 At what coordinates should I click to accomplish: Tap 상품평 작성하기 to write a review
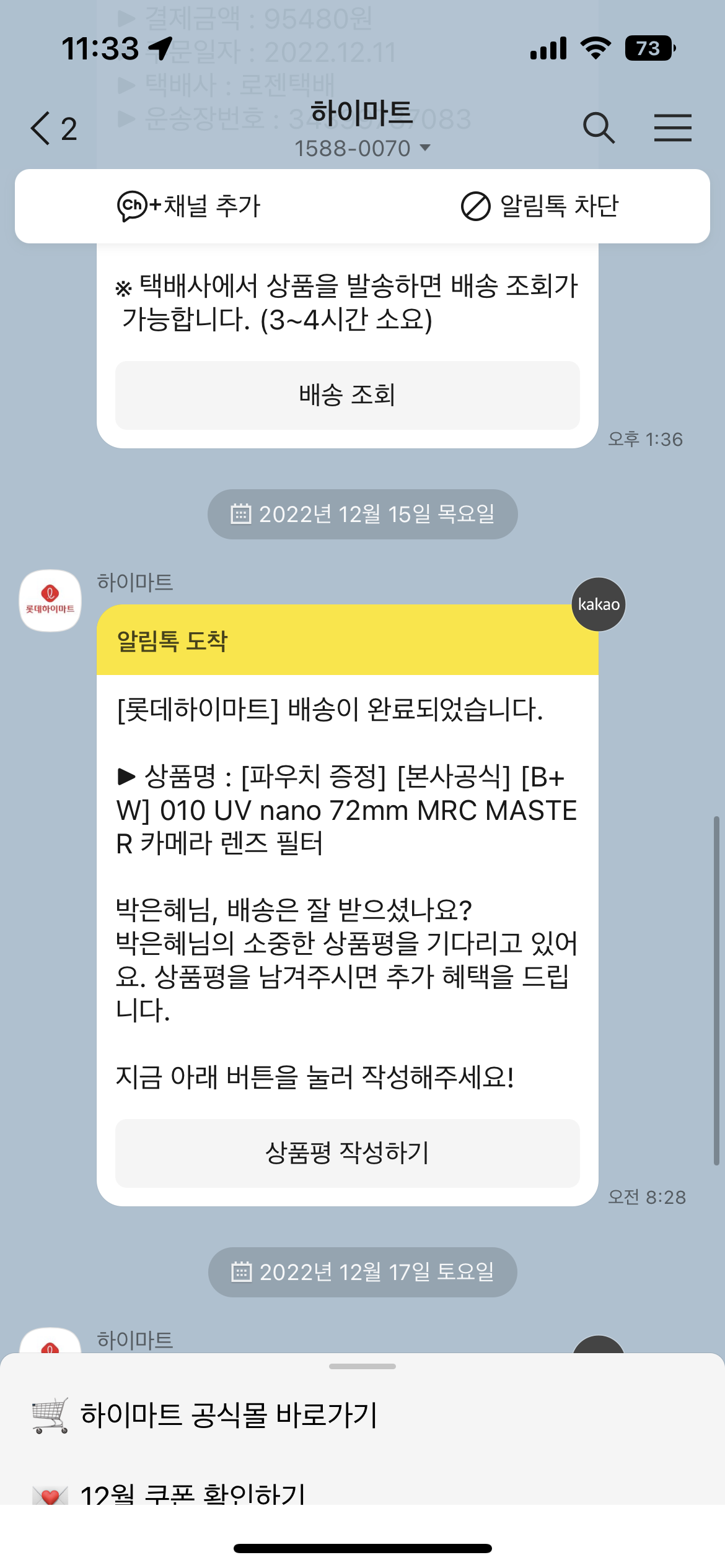pos(347,1153)
